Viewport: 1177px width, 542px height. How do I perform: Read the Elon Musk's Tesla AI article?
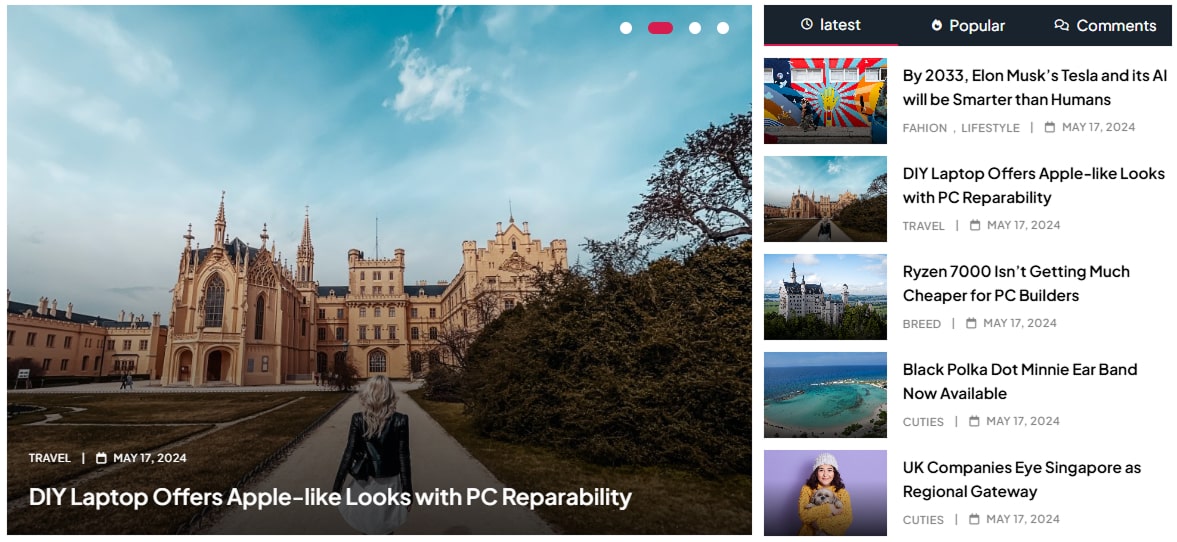1034,87
